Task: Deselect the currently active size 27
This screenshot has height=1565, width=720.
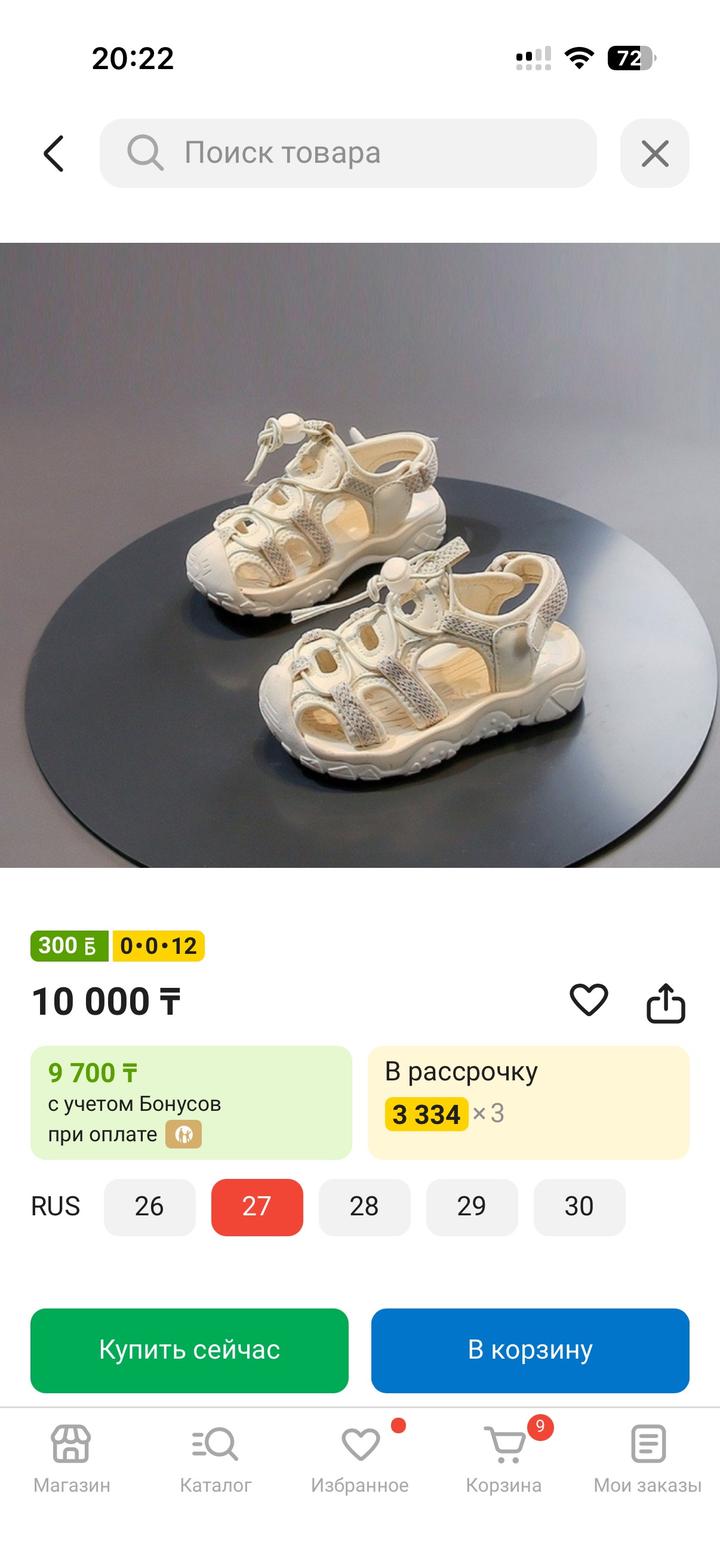Action: coord(257,1207)
